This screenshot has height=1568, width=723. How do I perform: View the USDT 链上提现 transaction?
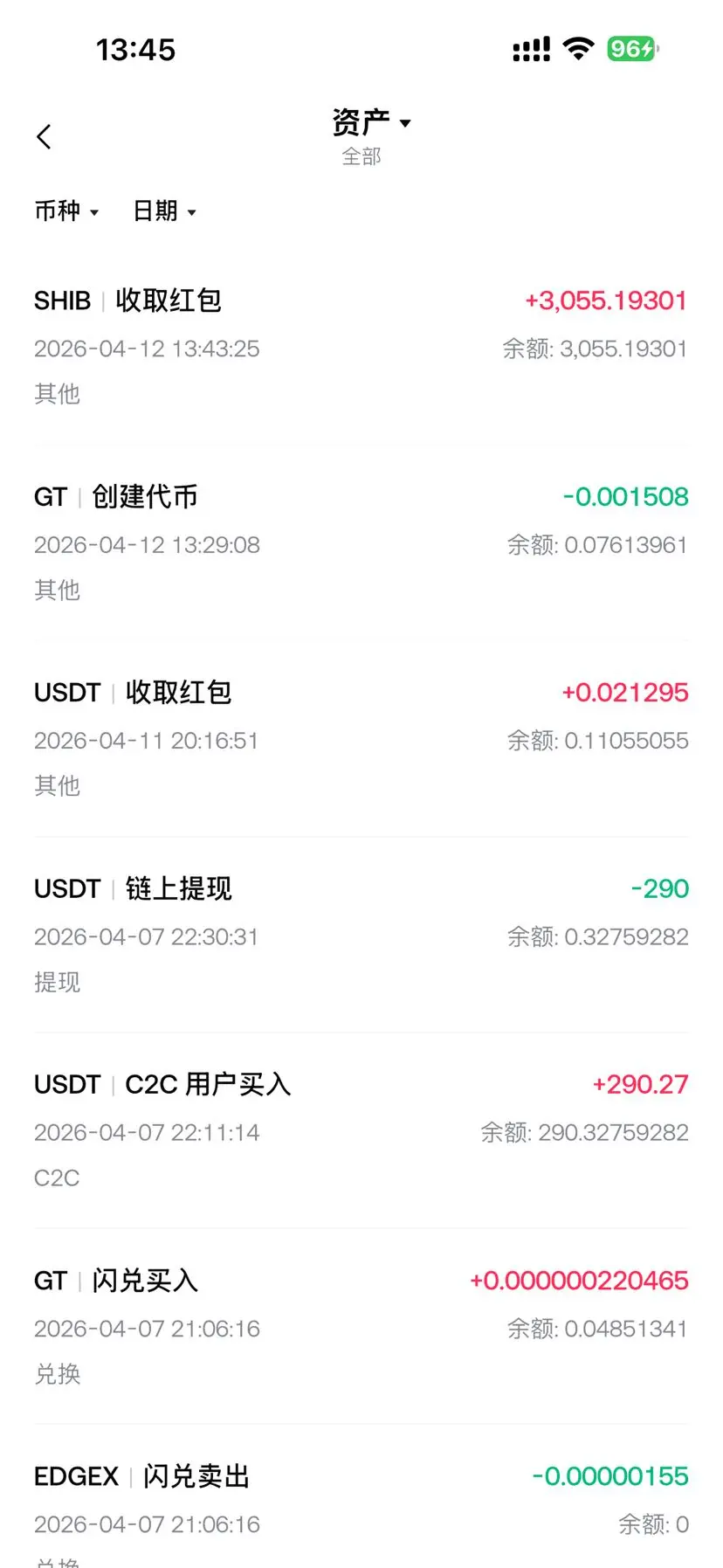(361, 935)
